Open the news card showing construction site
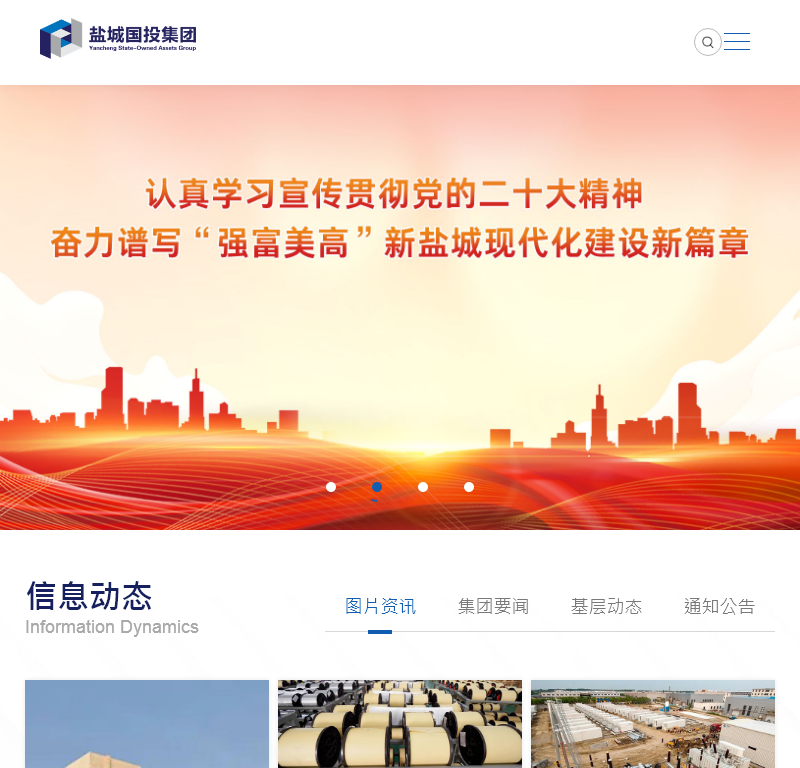Screen dimensions: 800x768 [653, 724]
